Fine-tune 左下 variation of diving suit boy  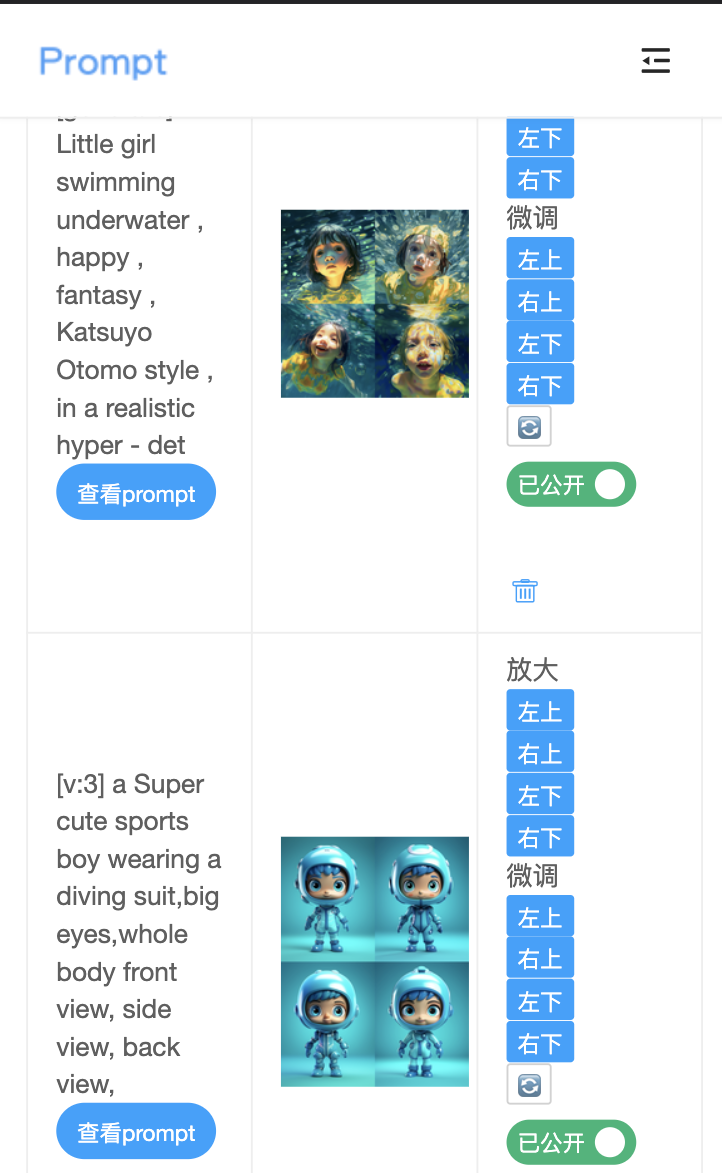point(540,1001)
